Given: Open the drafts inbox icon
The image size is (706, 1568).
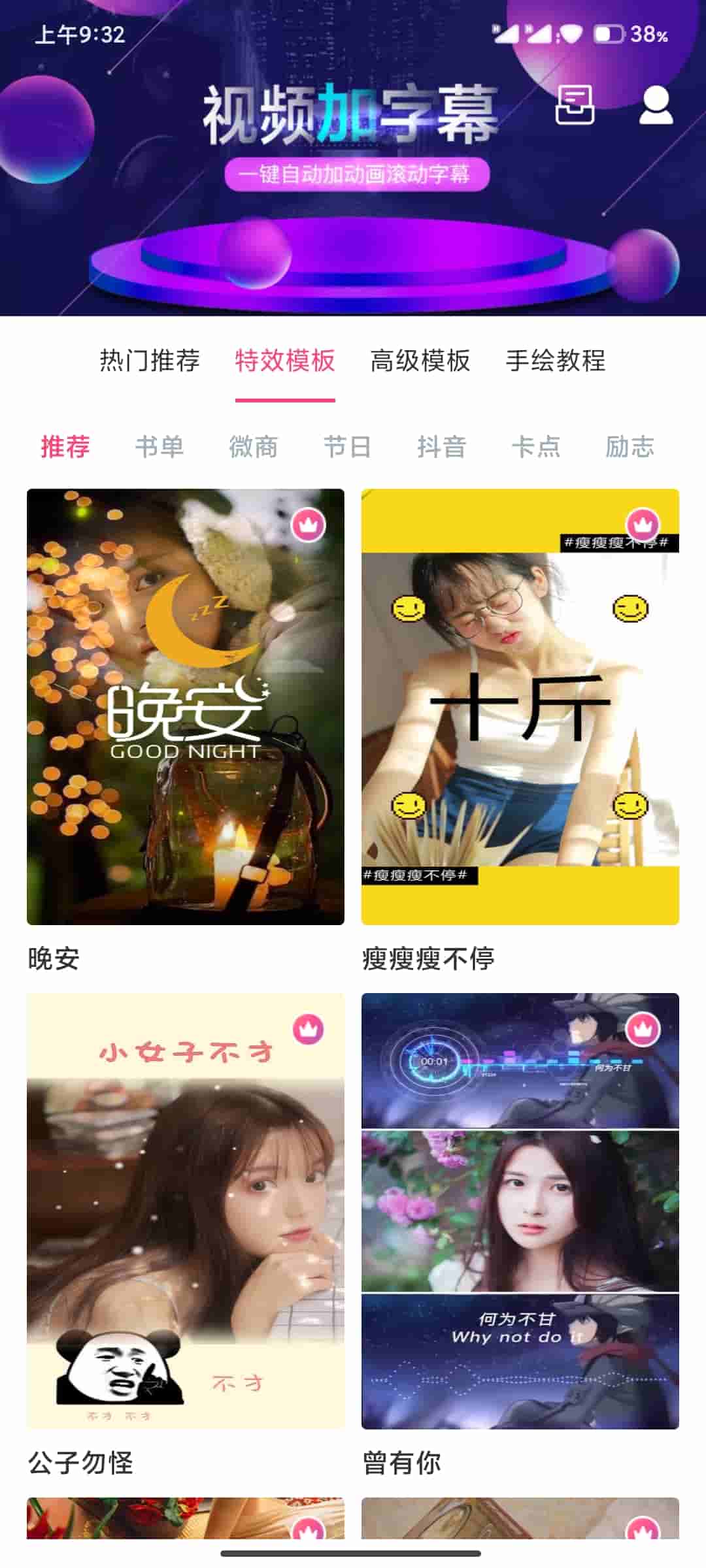Looking at the screenshot, I should (x=575, y=105).
